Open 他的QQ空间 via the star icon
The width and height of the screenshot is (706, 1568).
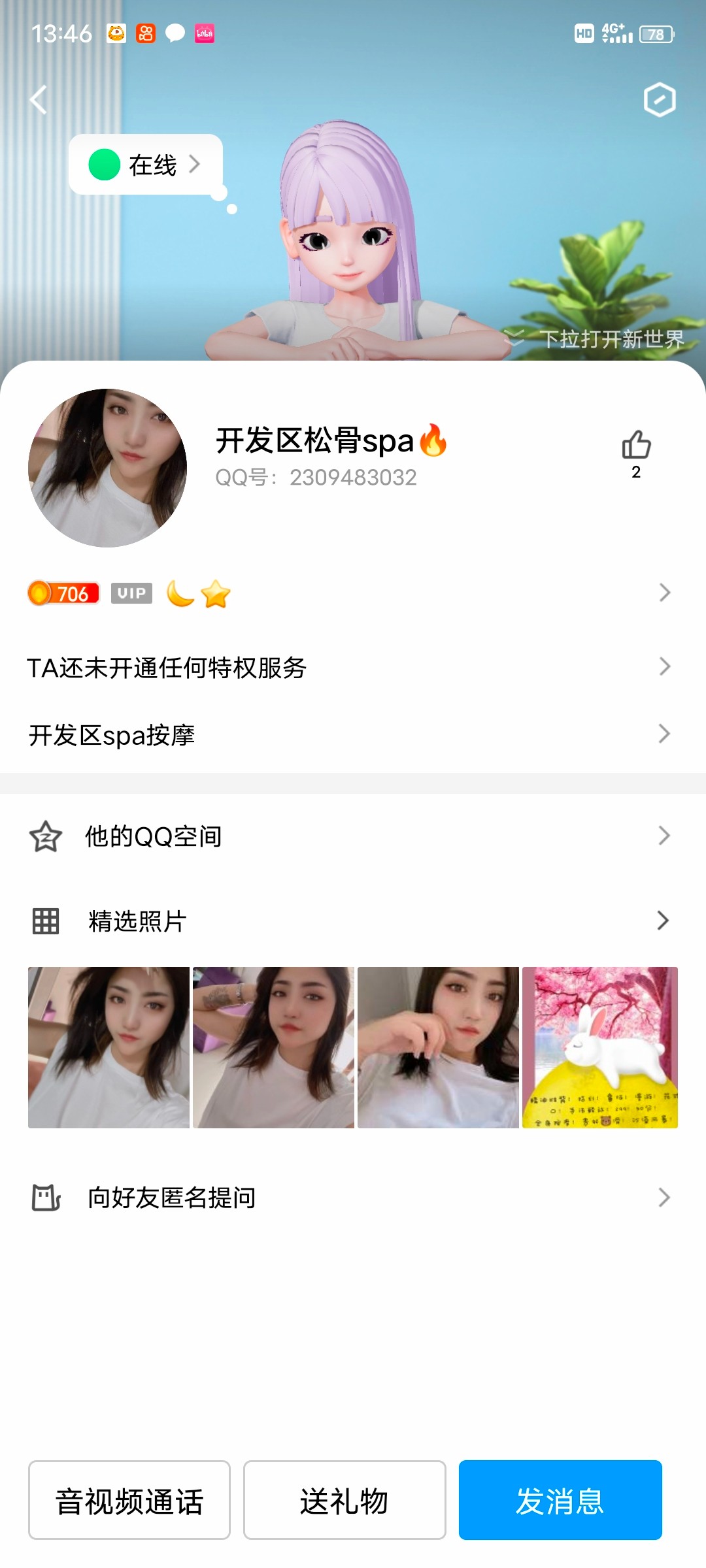tap(44, 835)
